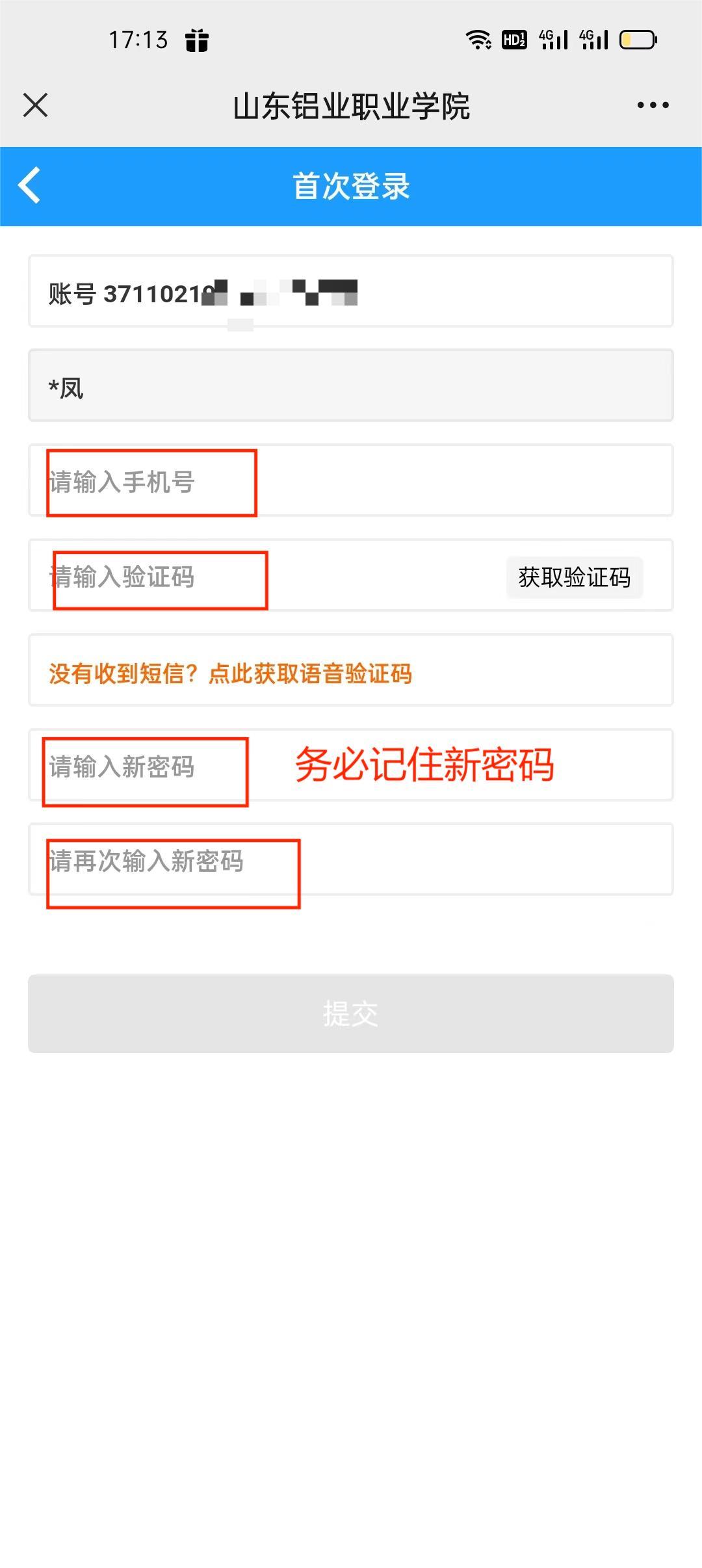Close the 山东铝业职业学院 web page

tap(36, 105)
